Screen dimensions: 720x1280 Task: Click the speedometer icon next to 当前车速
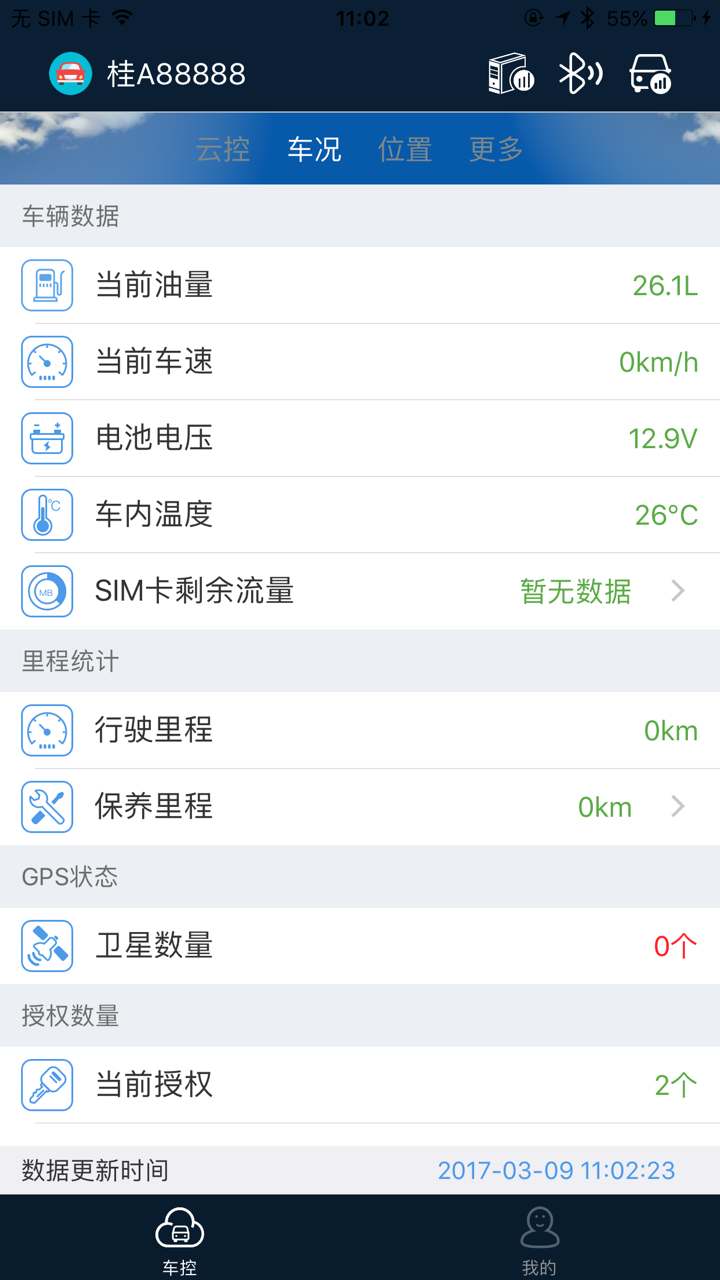[47, 362]
